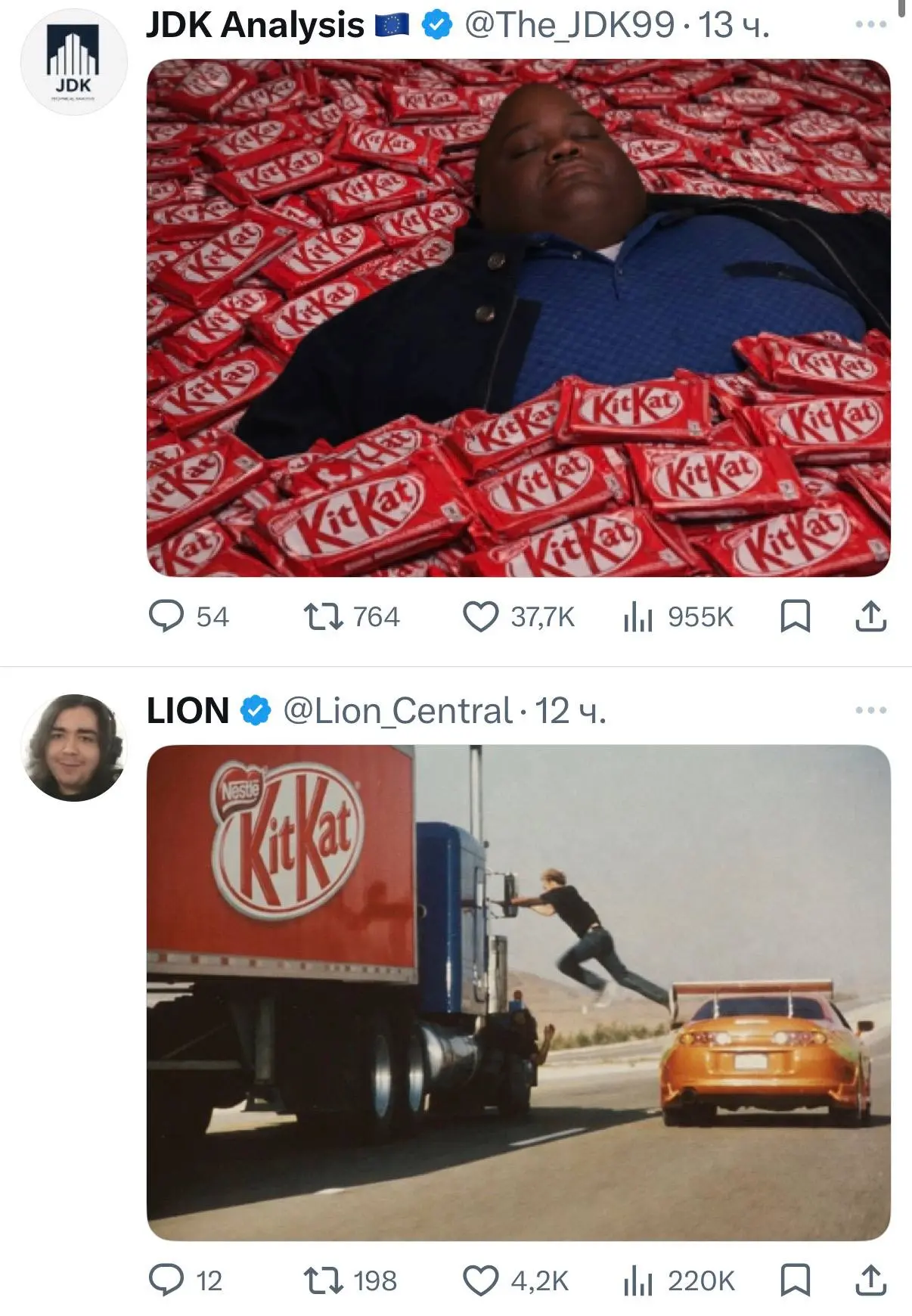This screenshot has width=912, height=1316.
Task: View analytics of JDK Analysis post
Action: (638, 617)
